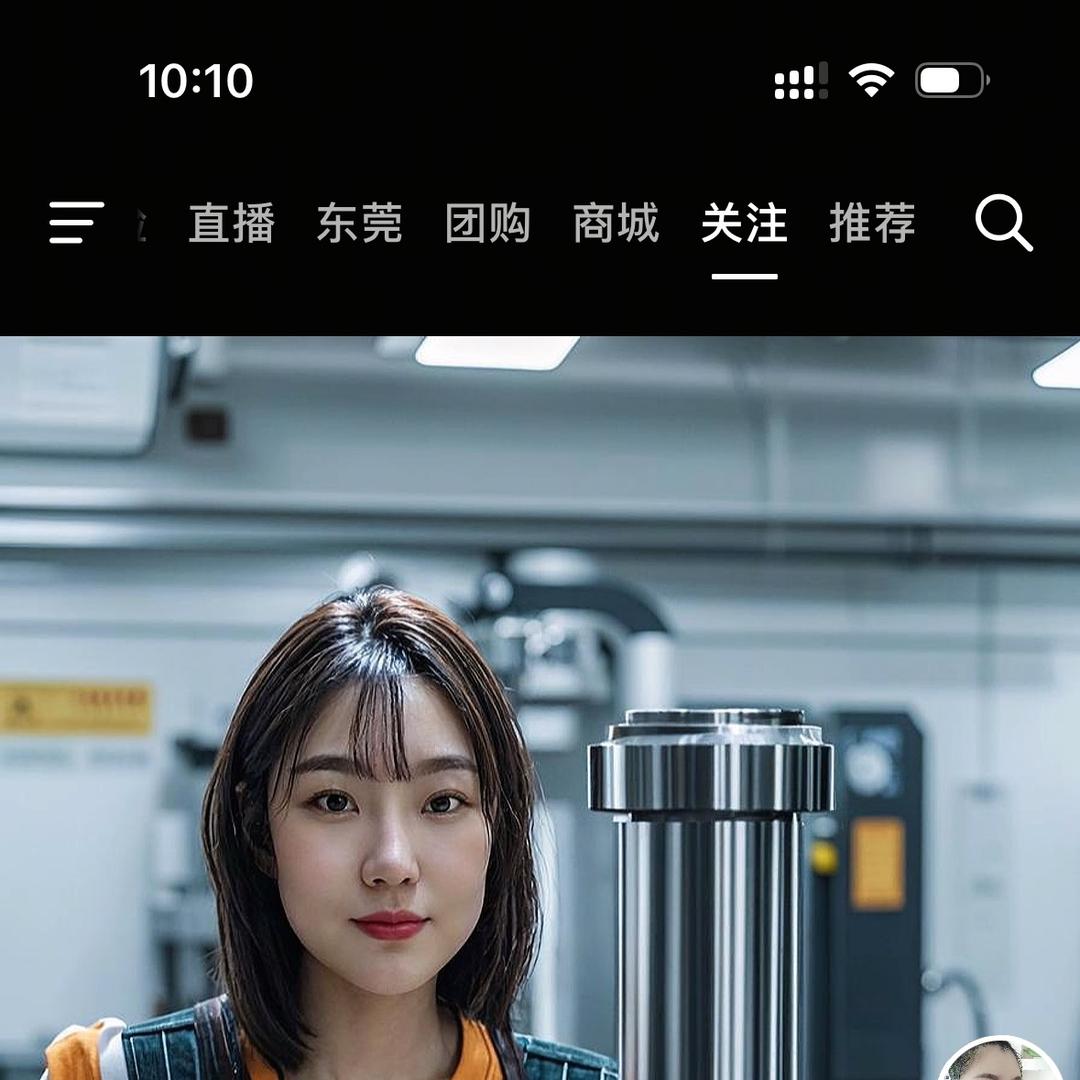This screenshot has height=1080, width=1080.
Task: Switch to the 推荐 feed
Action: 872,223
